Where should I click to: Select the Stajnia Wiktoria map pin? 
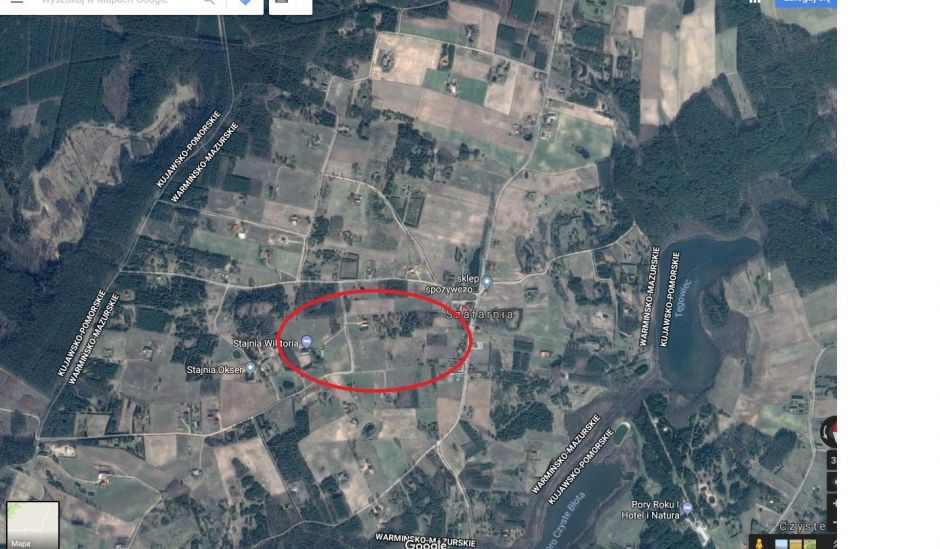tap(307, 342)
